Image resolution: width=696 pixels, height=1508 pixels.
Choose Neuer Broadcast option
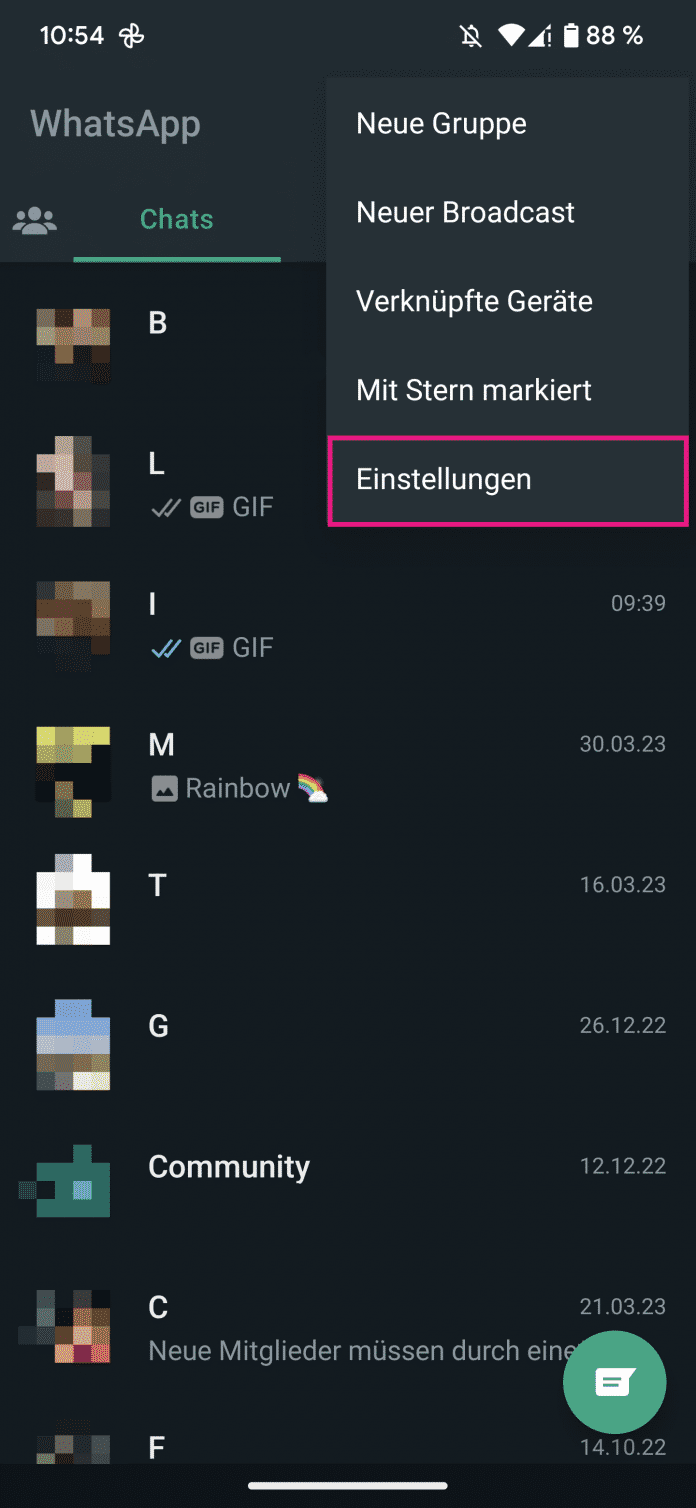[465, 213]
